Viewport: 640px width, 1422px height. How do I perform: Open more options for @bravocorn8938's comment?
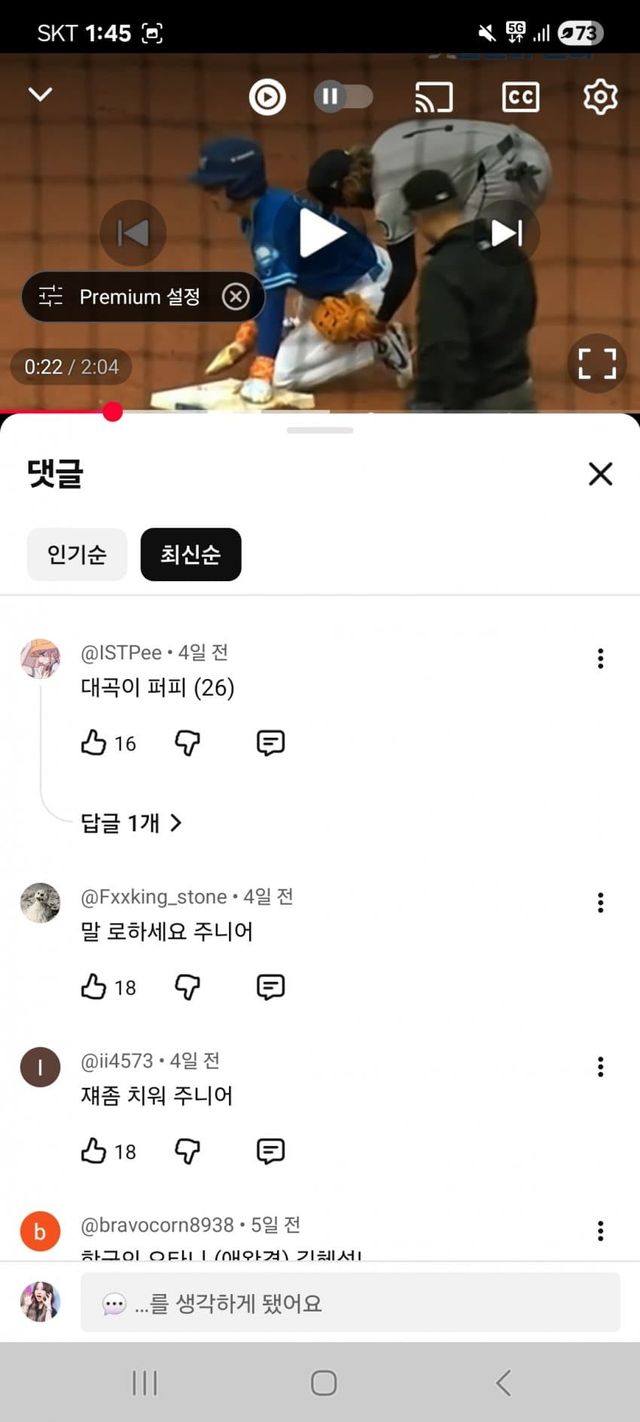[x=600, y=1231]
